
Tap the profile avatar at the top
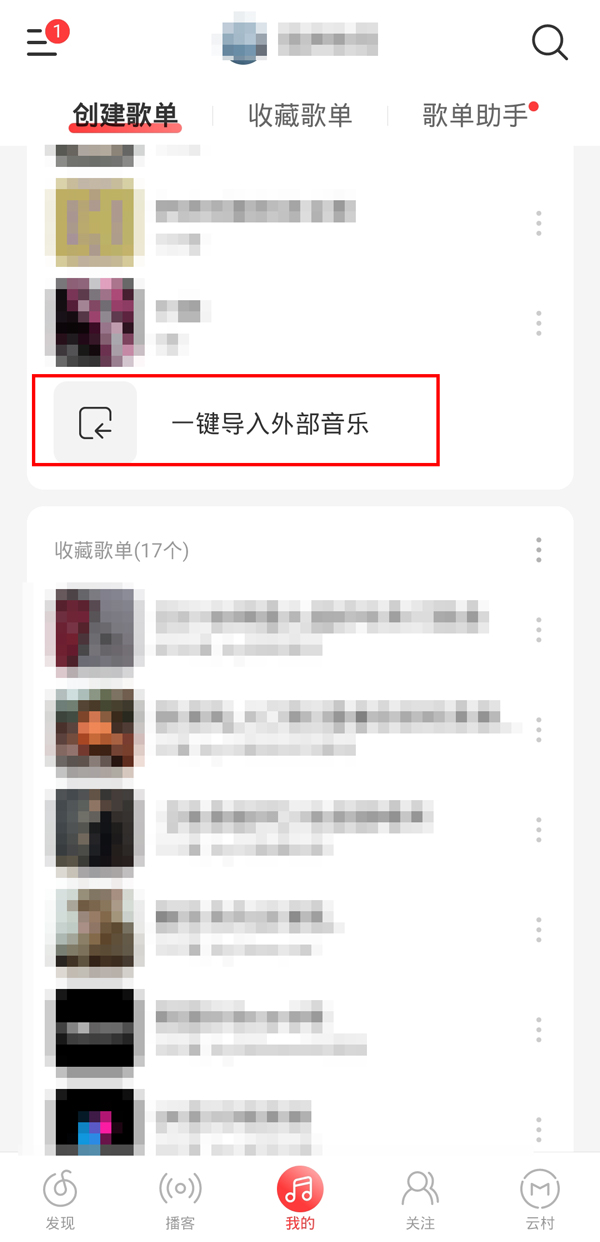coord(243,44)
